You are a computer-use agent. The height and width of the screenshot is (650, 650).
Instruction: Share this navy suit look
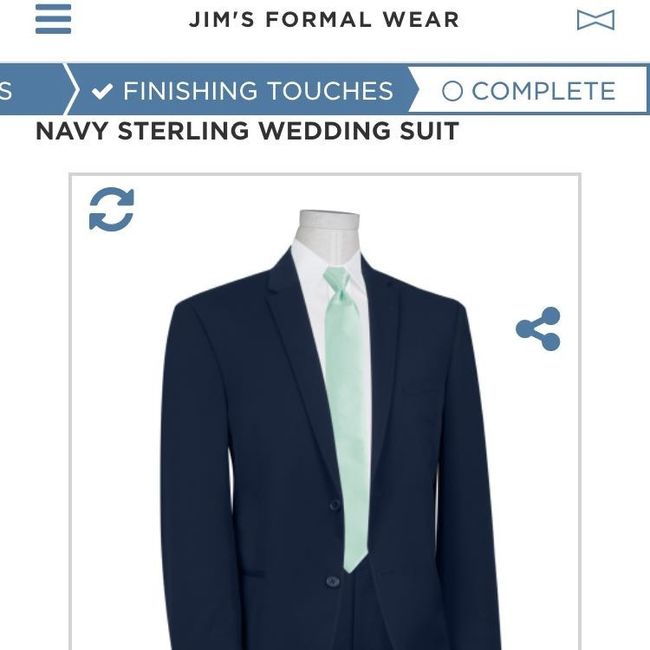538,329
